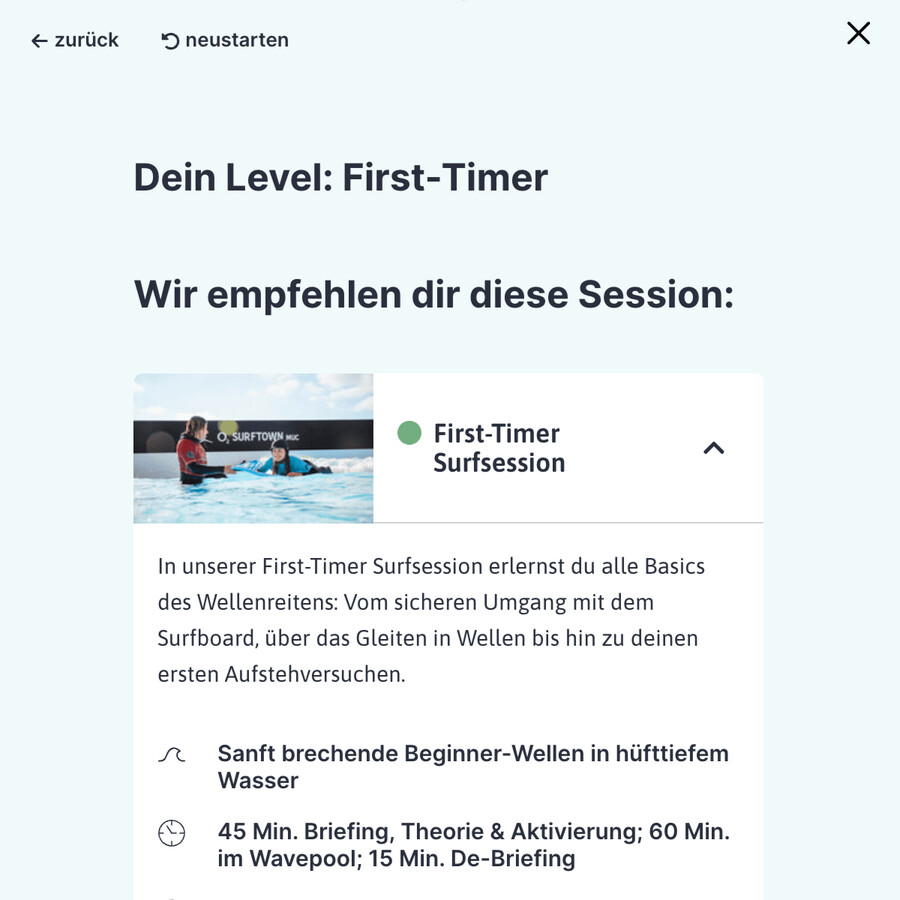Image resolution: width=900 pixels, height=900 pixels.
Task: Restart the quiz with neustarten
Action: pos(225,40)
